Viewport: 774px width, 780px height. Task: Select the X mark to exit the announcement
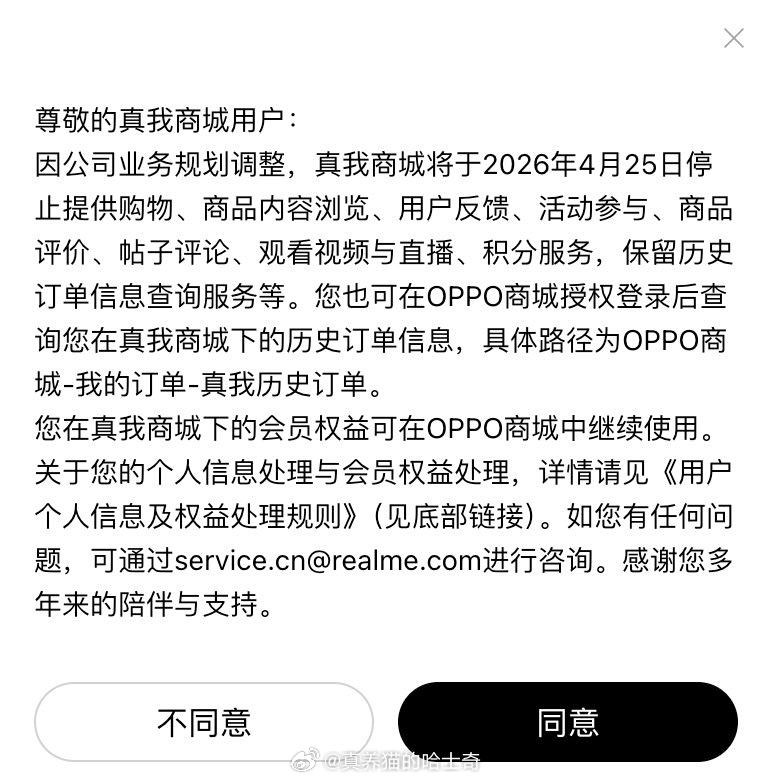tap(734, 38)
